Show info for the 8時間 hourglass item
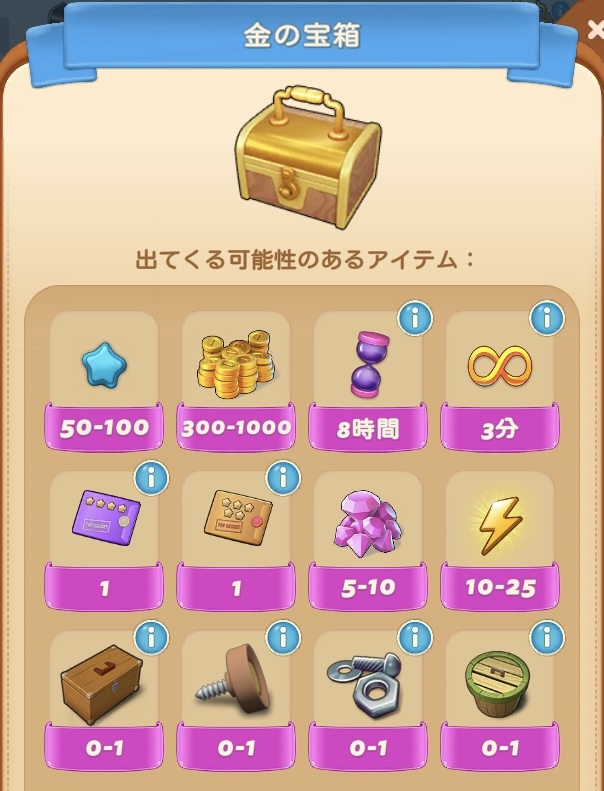The height and width of the screenshot is (791, 604). point(415,320)
